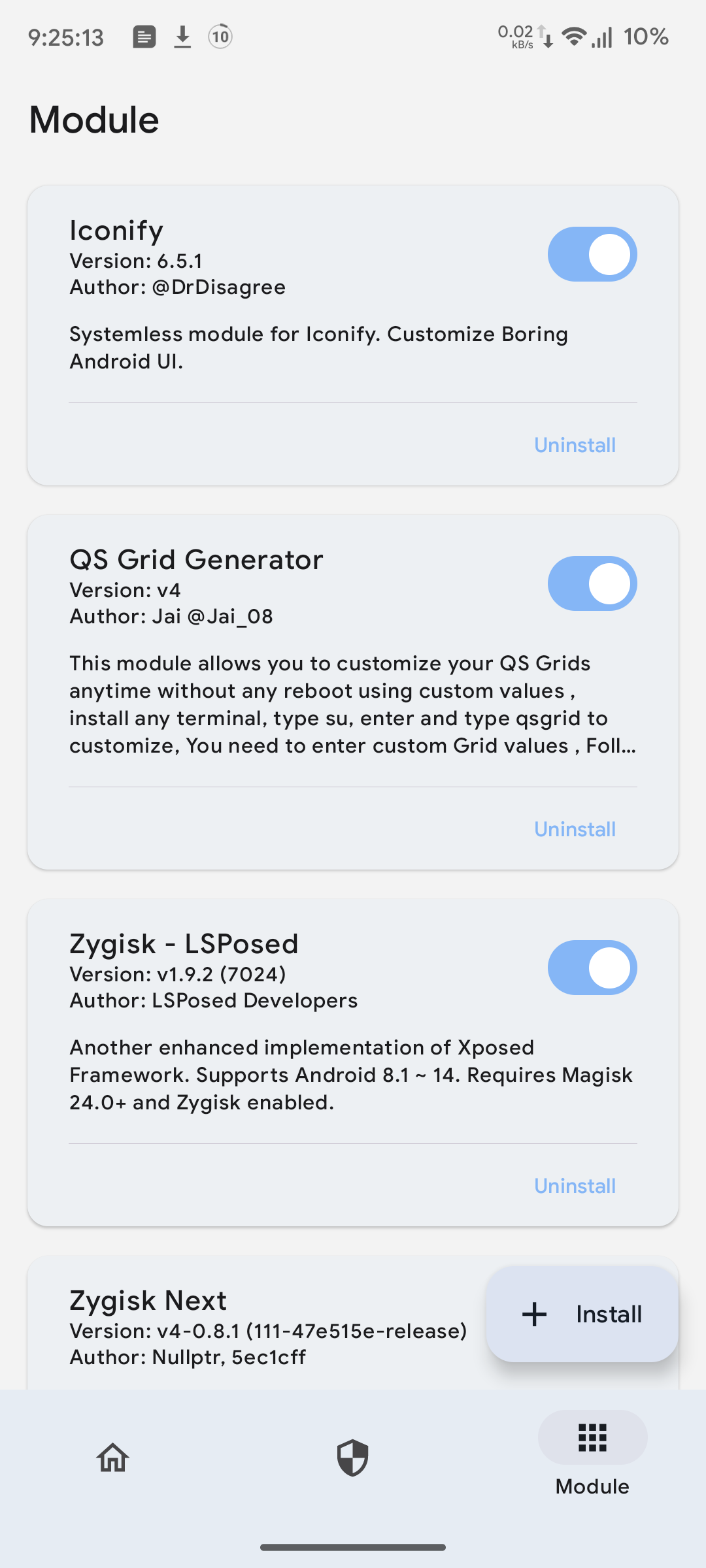Image resolution: width=706 pixels, height=1568 pixels.
Task: Uninstall Zygisk - LSPosed
Action: [x=574, y=1186]
